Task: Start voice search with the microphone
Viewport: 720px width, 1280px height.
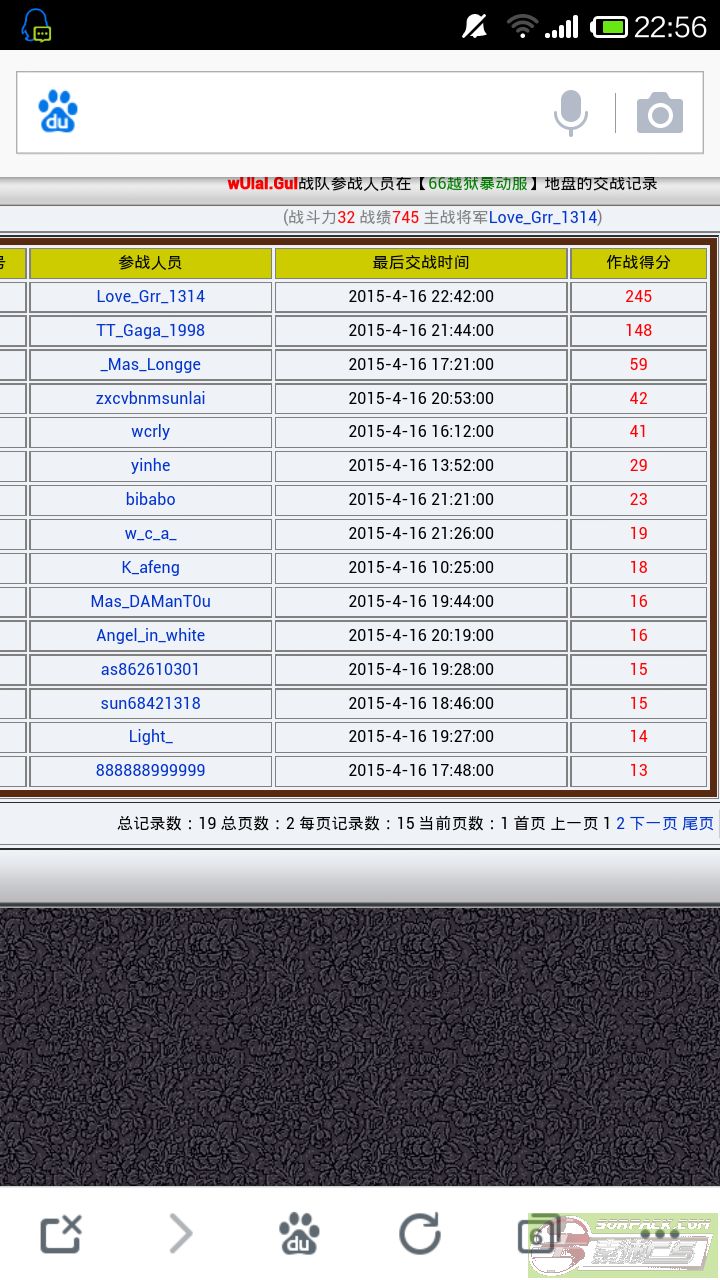Action: click(x=571, y=113)
